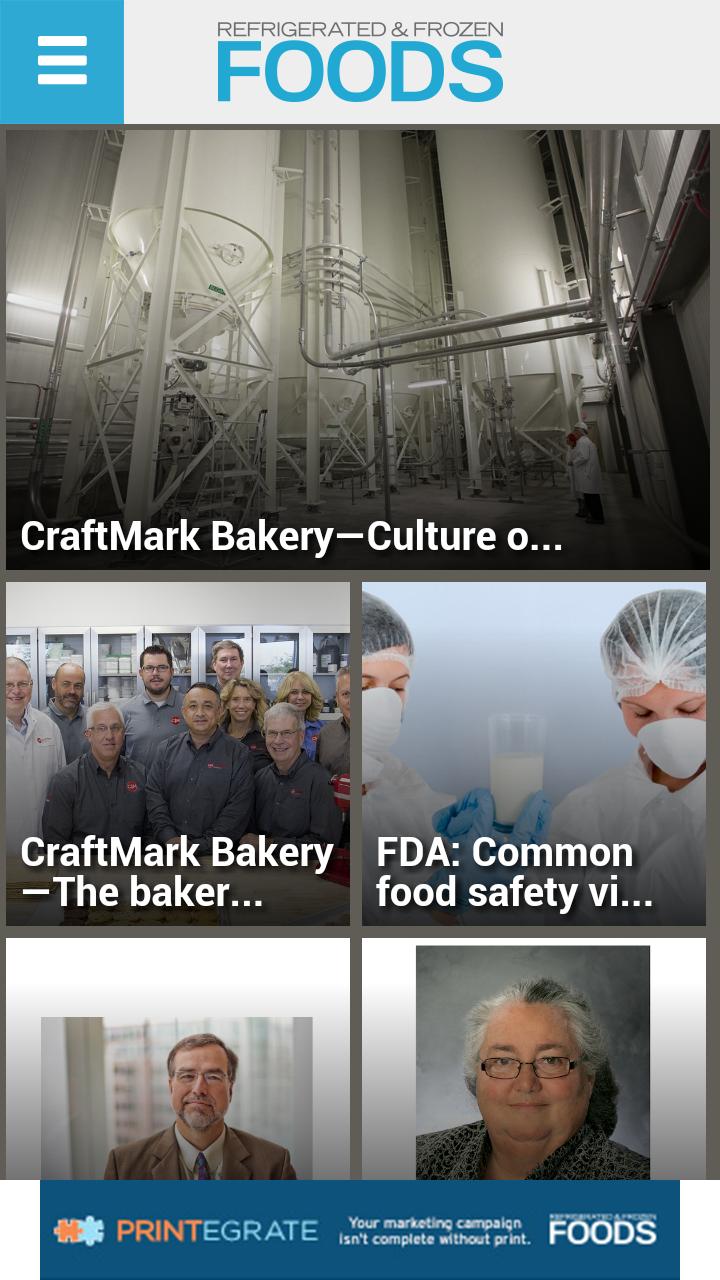This screenshot has width=720, height=1280.
Task: Select the blue menu bar at top left
Action: tap(62, 62)
